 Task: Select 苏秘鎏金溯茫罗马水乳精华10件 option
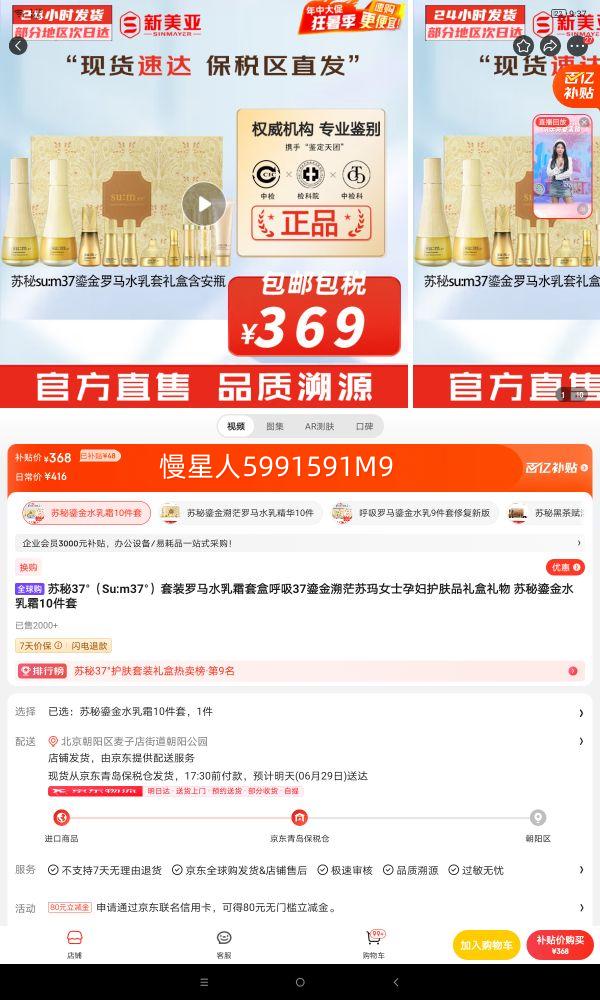click(240, 513)
